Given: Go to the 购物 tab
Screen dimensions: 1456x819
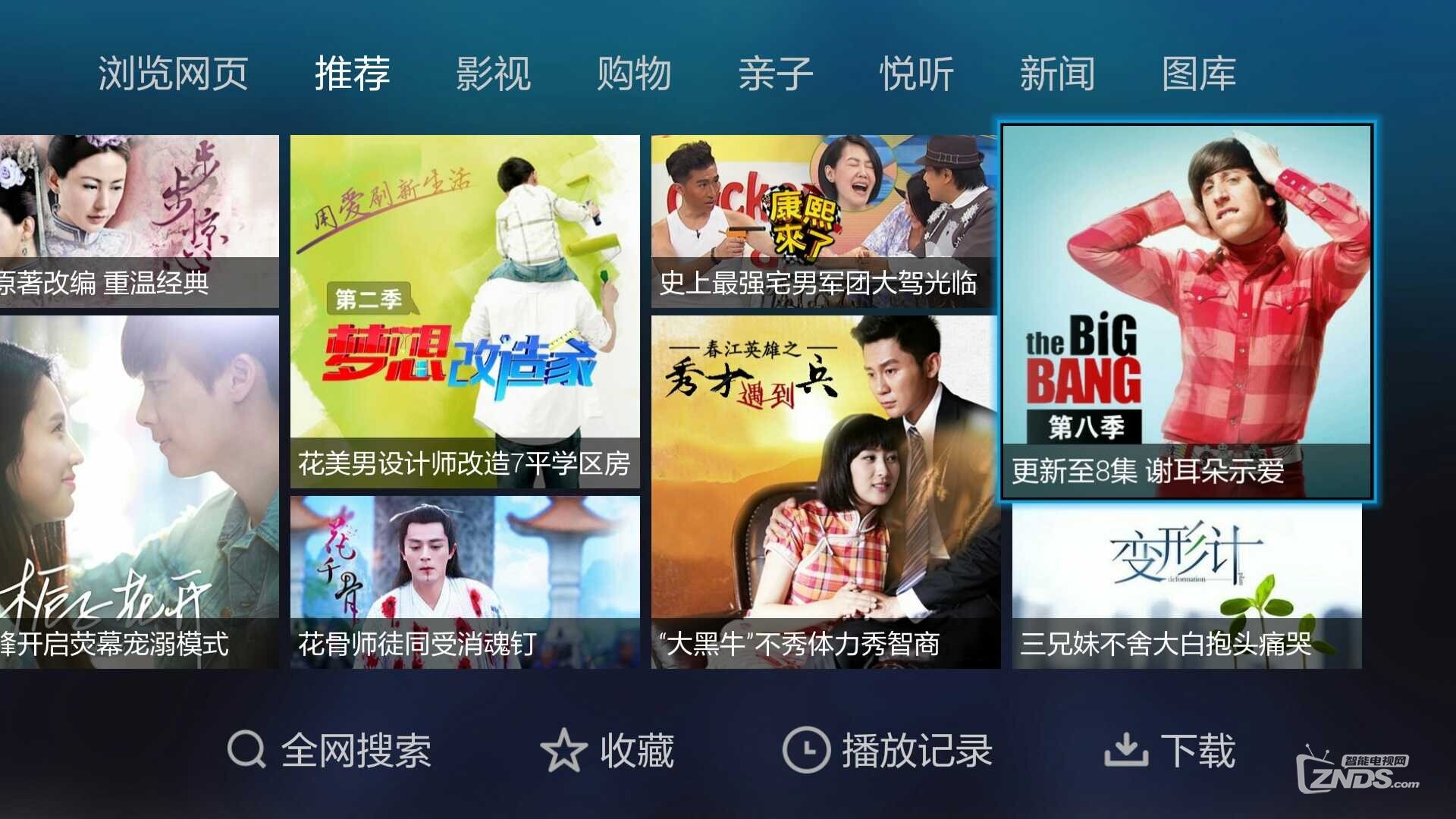Looking at the screenshot, I should coord(634,74).
